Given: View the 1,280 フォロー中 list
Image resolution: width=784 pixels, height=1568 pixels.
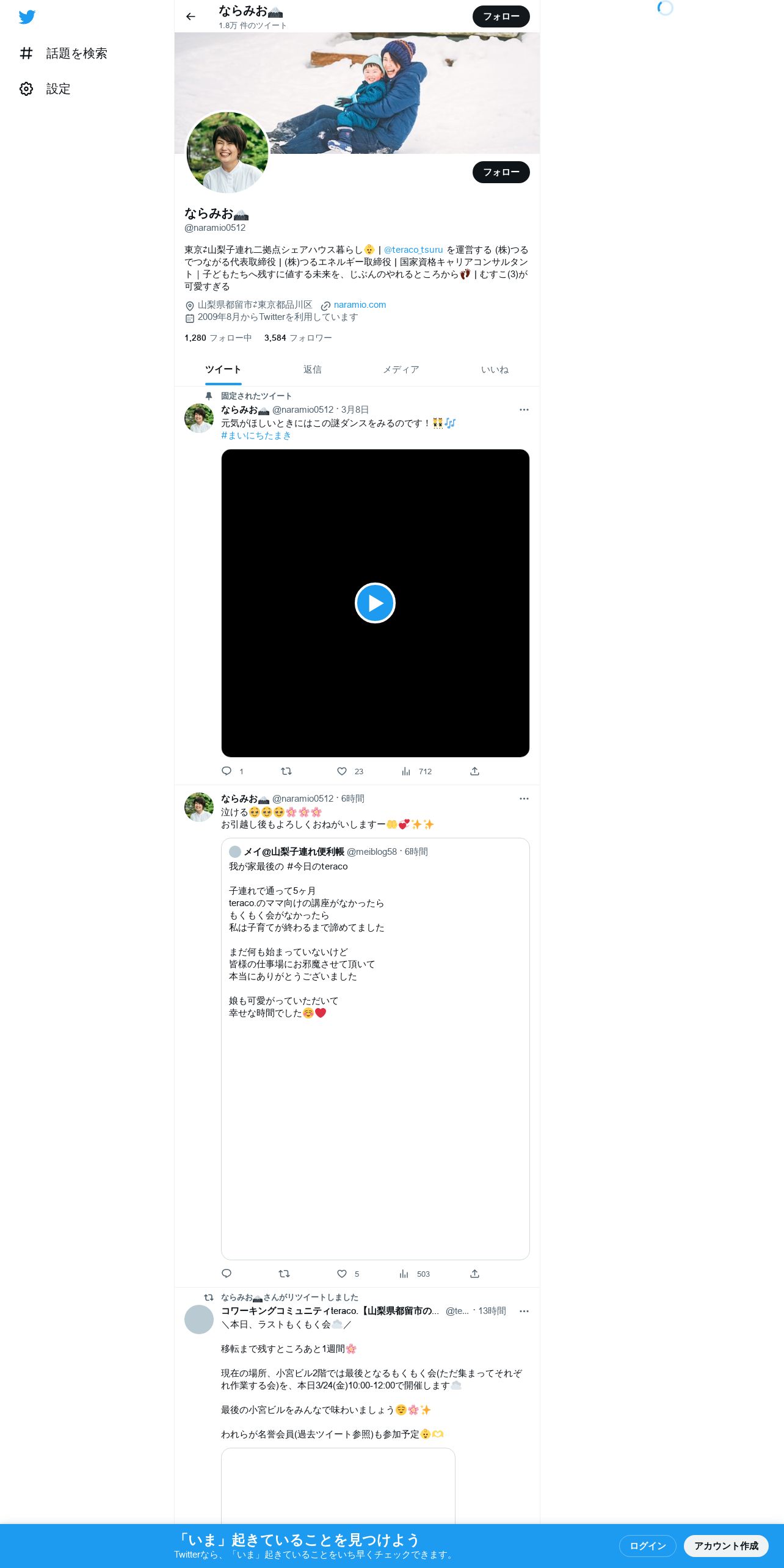Looking at the screenshot, I should pos(218,338).
